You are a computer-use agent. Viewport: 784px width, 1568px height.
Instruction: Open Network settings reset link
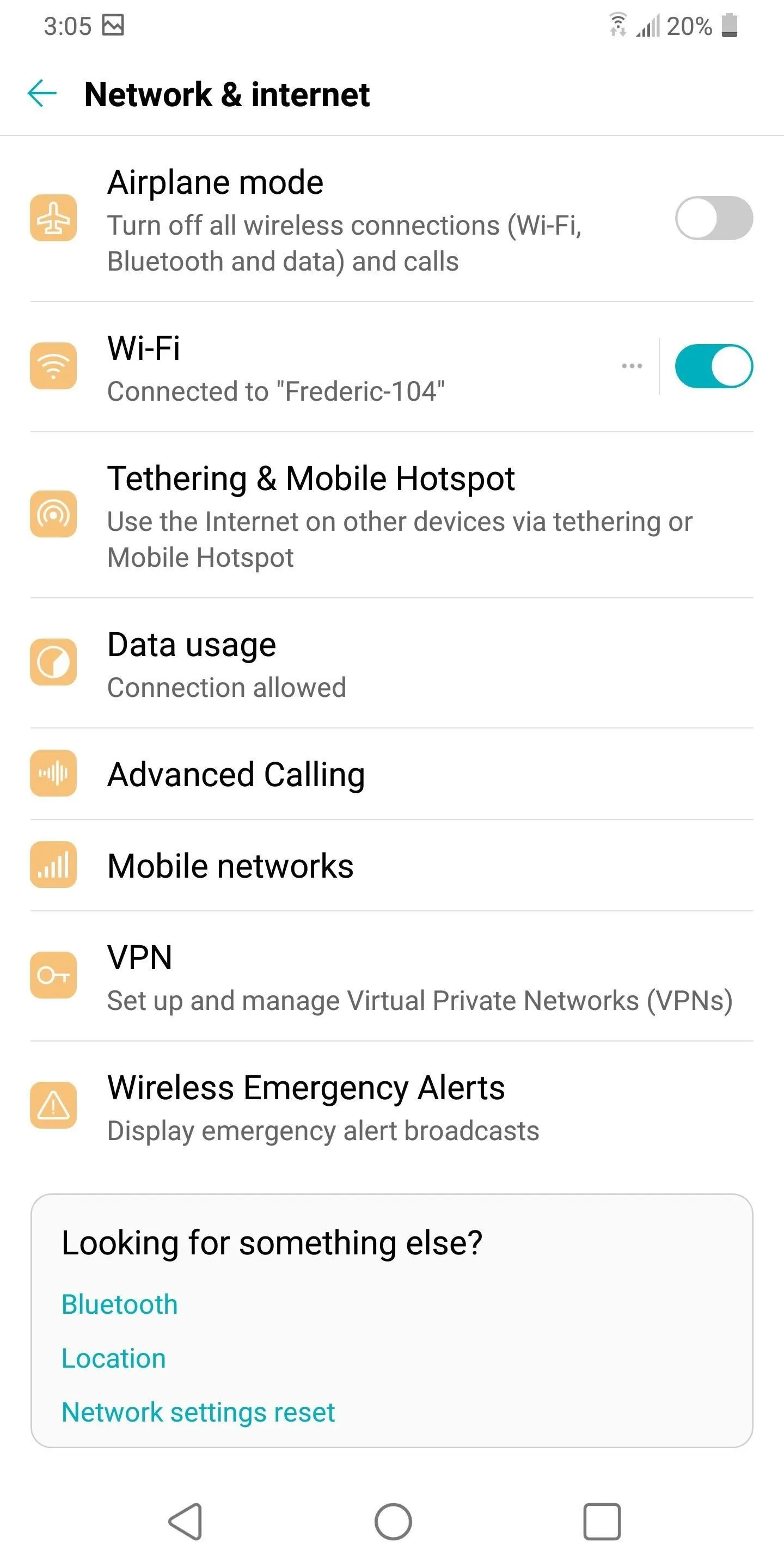pos(198,1412)
